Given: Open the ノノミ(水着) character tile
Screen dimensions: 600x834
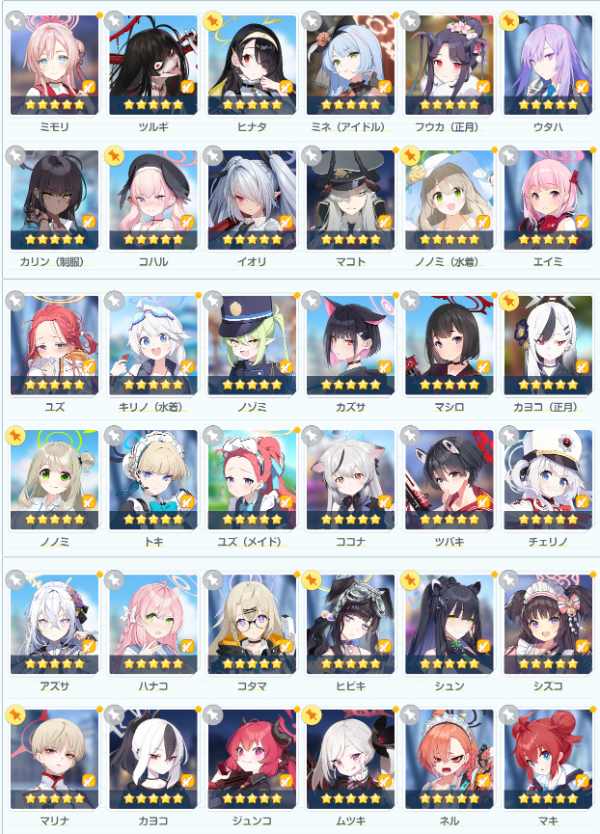Looking at the screenshot, I should tap(449, 200).
